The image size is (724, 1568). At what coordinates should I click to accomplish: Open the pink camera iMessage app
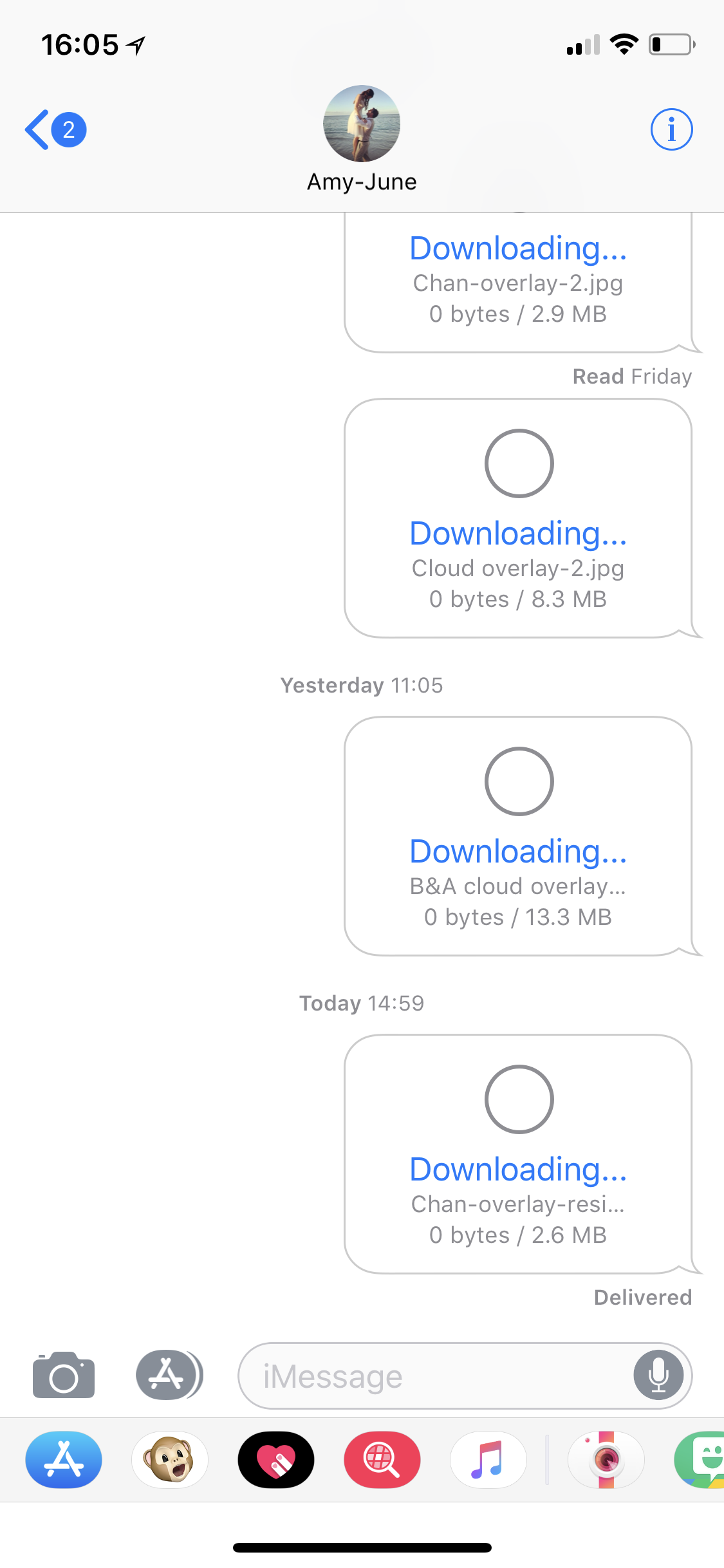[x=606, y=1460]
